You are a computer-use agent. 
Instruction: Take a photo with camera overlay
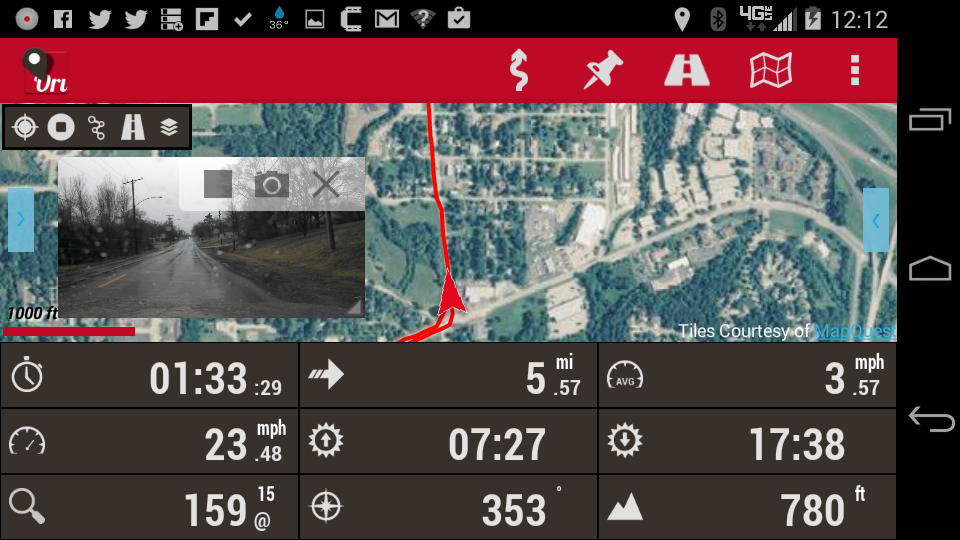tap(271, 184)
